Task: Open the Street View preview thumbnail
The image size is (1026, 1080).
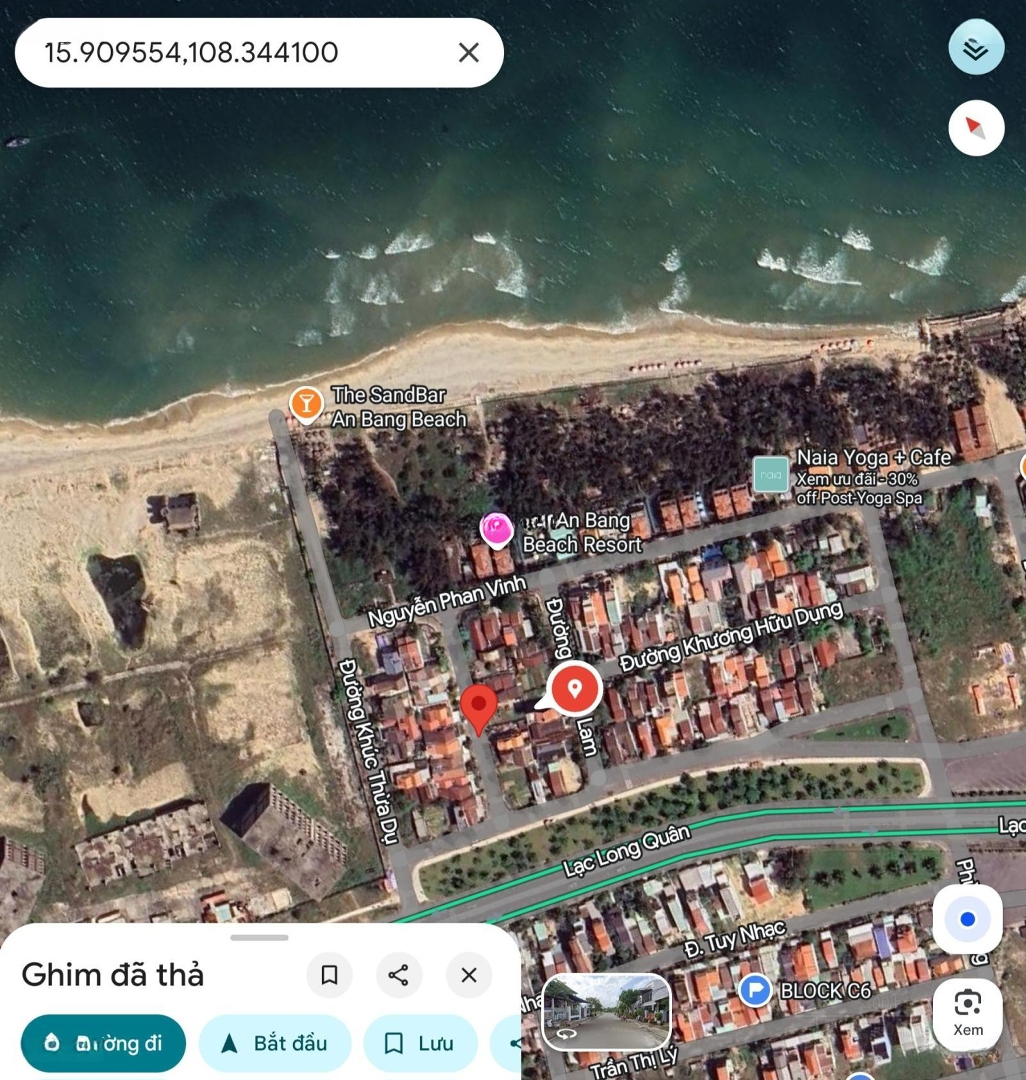Action: pyautogui.click(x=606, y=1011)
